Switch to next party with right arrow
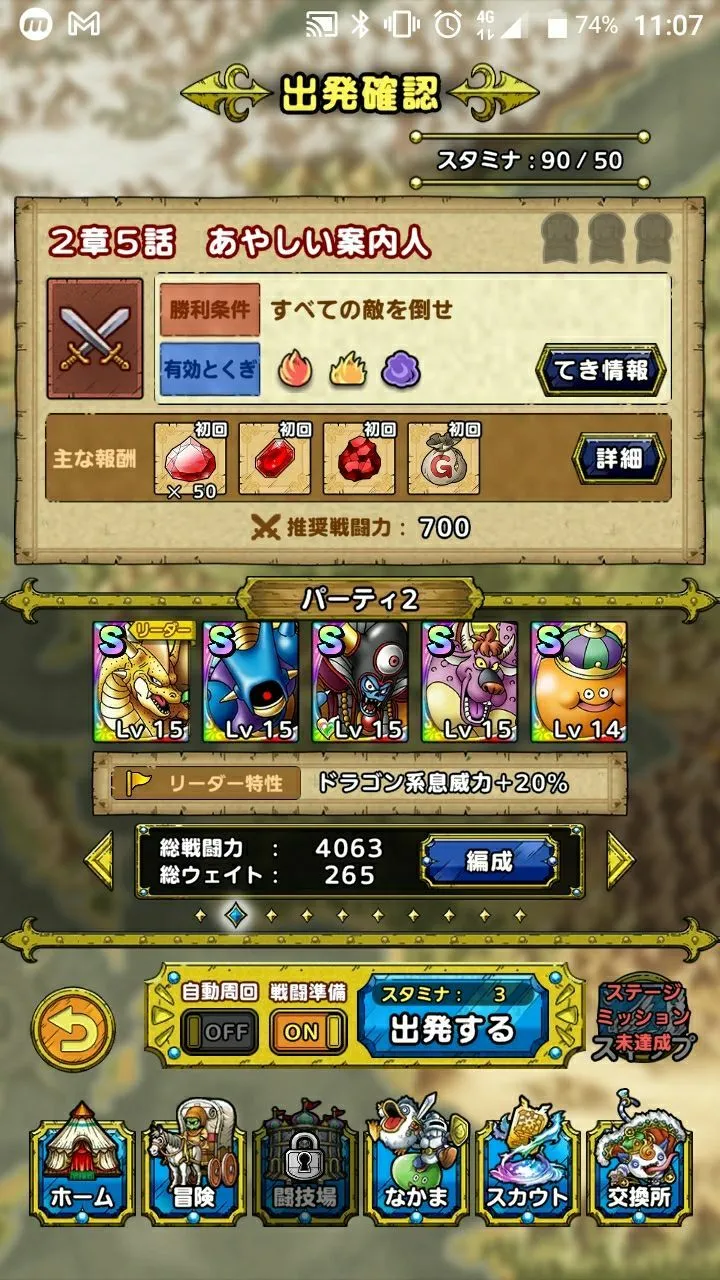Image resolution: width=720 pixels, height=1280 pixels. (620, 860)
